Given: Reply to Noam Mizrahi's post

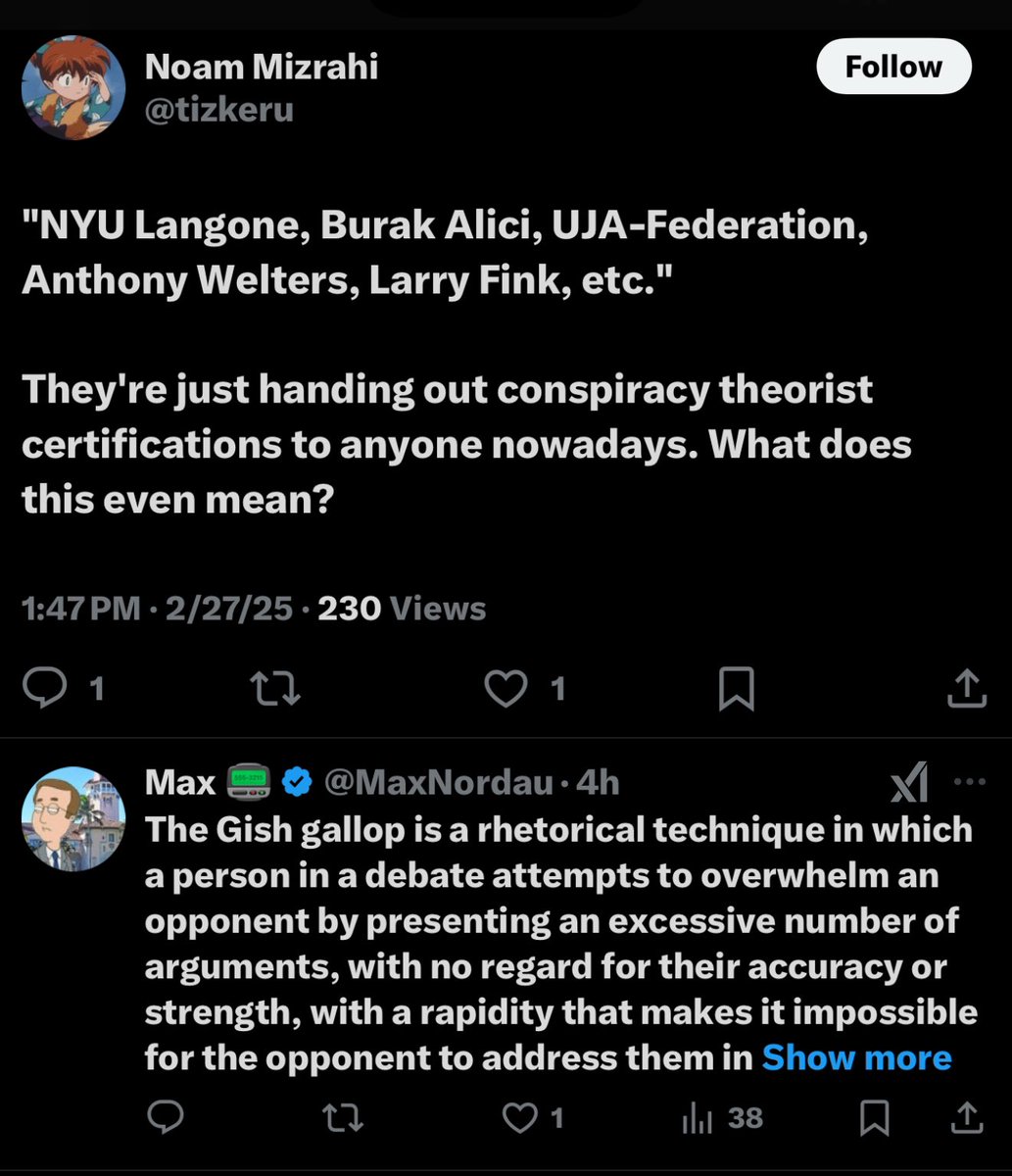Looking at the screenshot, I should [x=43, y=690].
